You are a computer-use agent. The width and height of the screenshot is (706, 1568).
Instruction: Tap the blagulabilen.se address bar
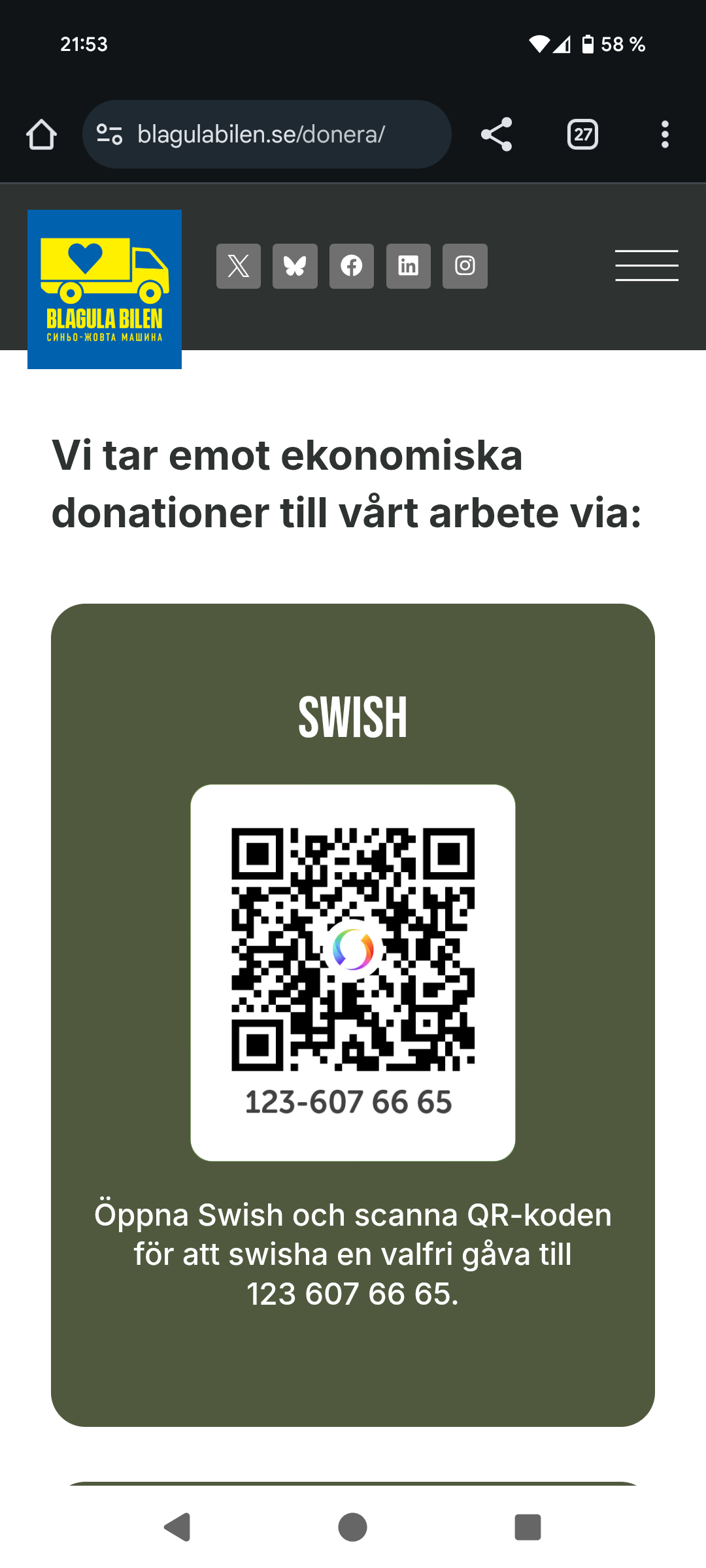coord(275,135)
